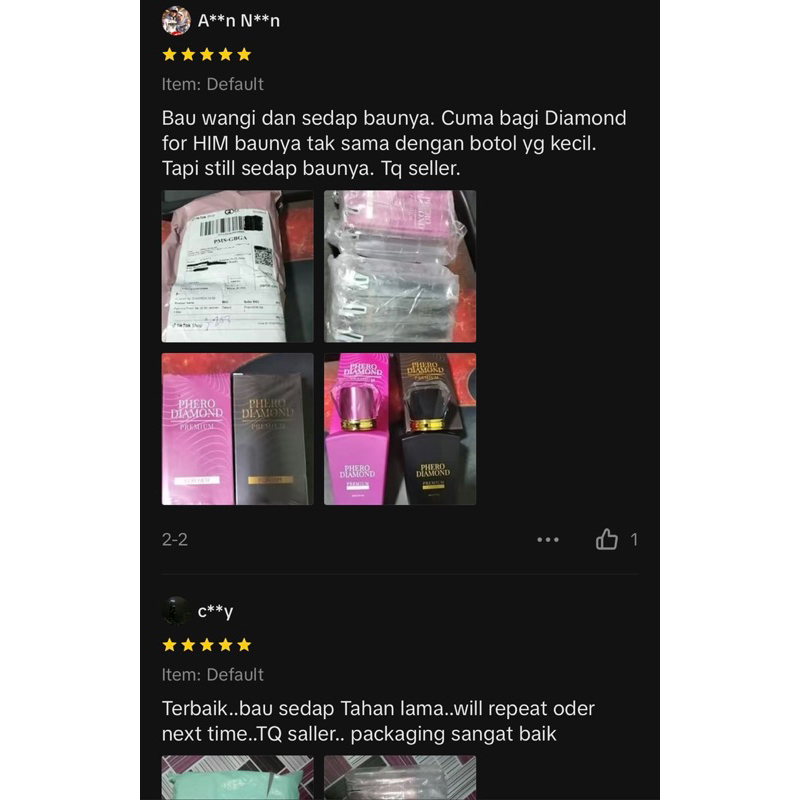View the bubble-wrapped boxes photo
This screenshot has width=800, height=800.
pos(400,266)
